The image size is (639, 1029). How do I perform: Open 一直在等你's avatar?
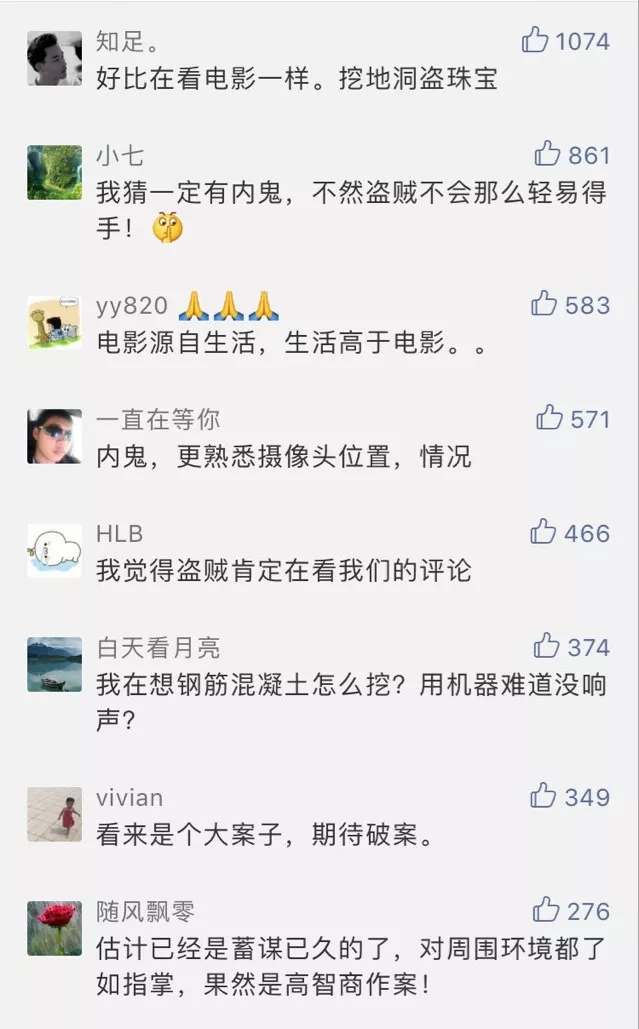pyautogui.click(x=54, y=436)
